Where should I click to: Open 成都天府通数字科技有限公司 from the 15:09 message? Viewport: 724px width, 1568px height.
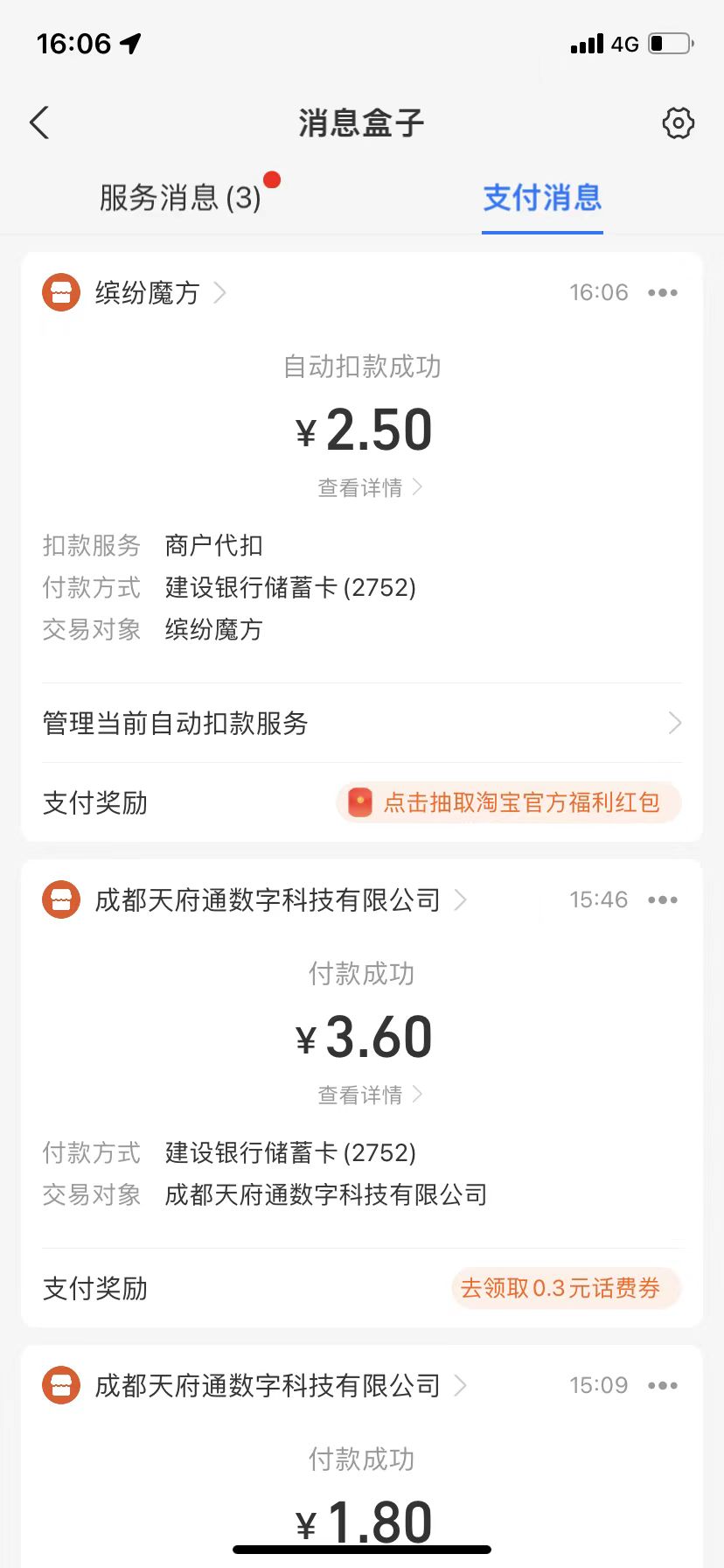tap(268, 1386)
